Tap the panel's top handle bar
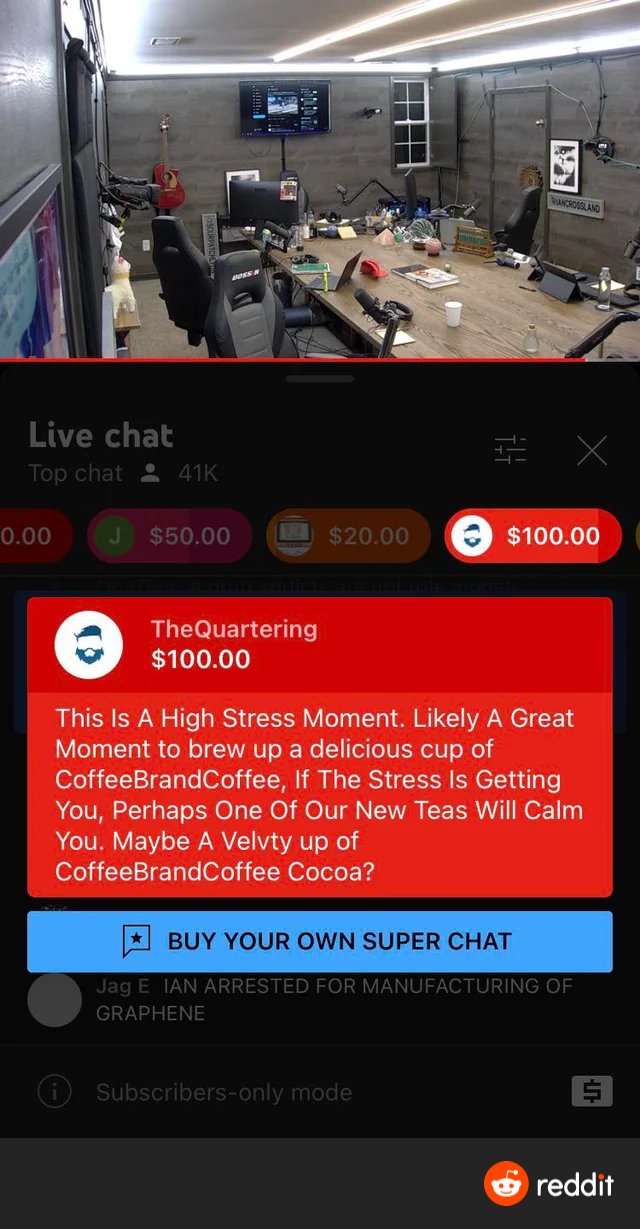The width and height of the screenshot is (640, 1229). pos(320,379)
